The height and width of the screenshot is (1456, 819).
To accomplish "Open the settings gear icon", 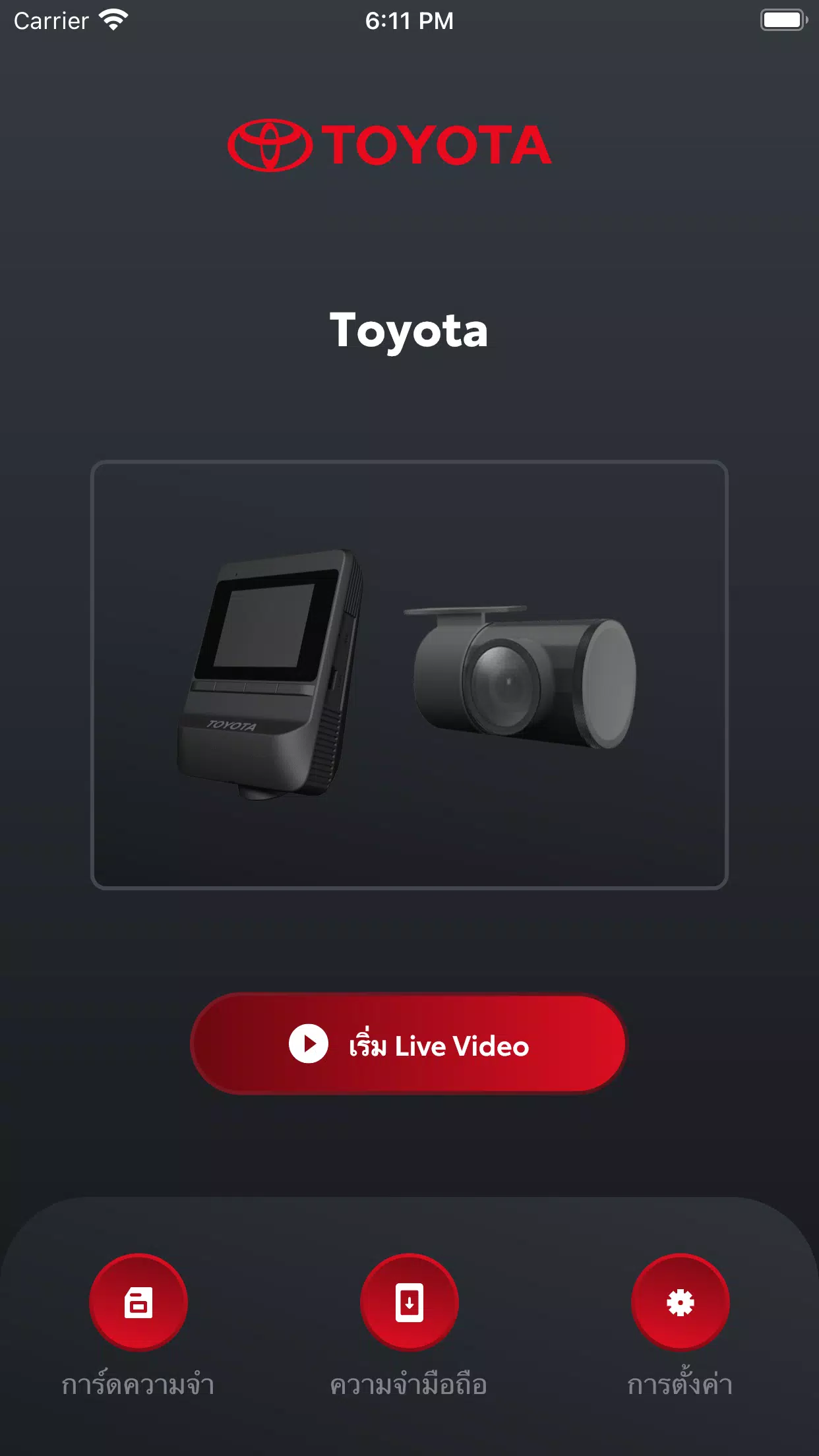I will click(x=681, y=1300).
